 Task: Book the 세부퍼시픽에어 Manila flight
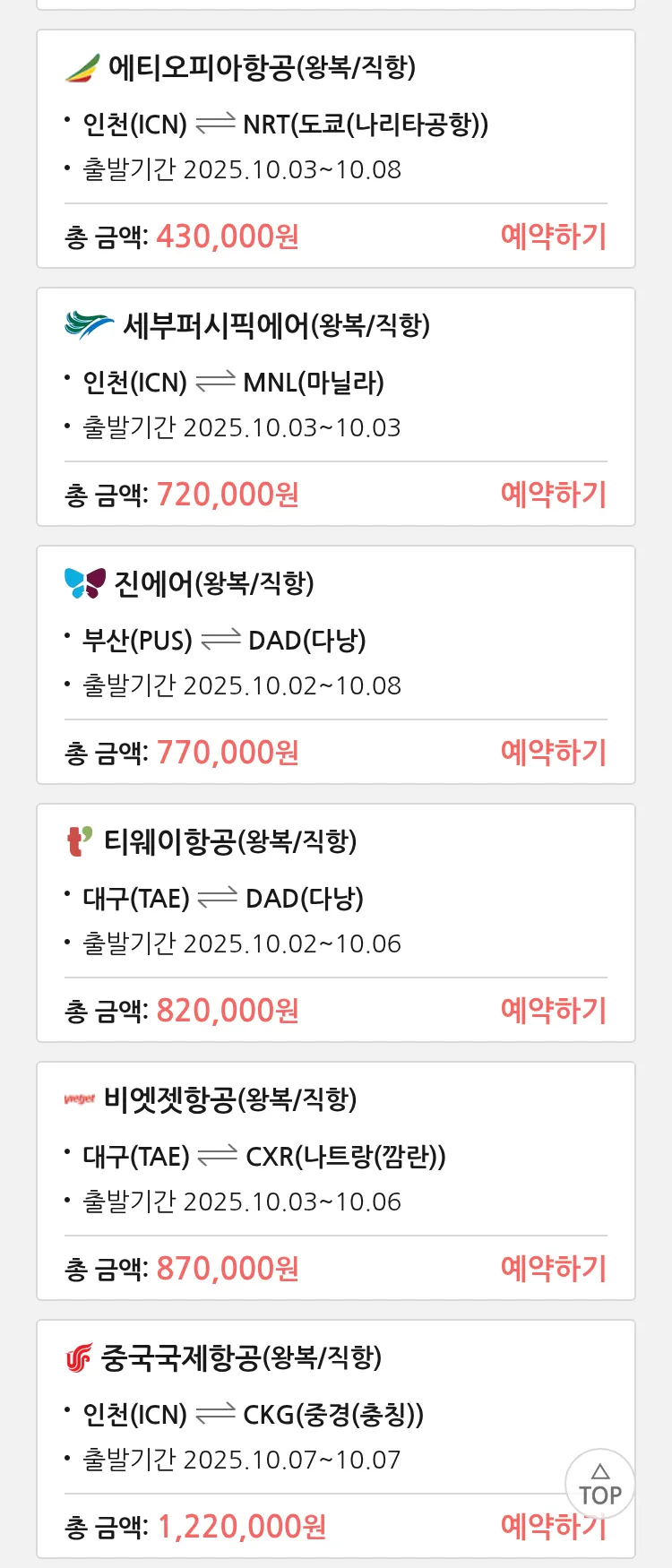pos(553,495)
